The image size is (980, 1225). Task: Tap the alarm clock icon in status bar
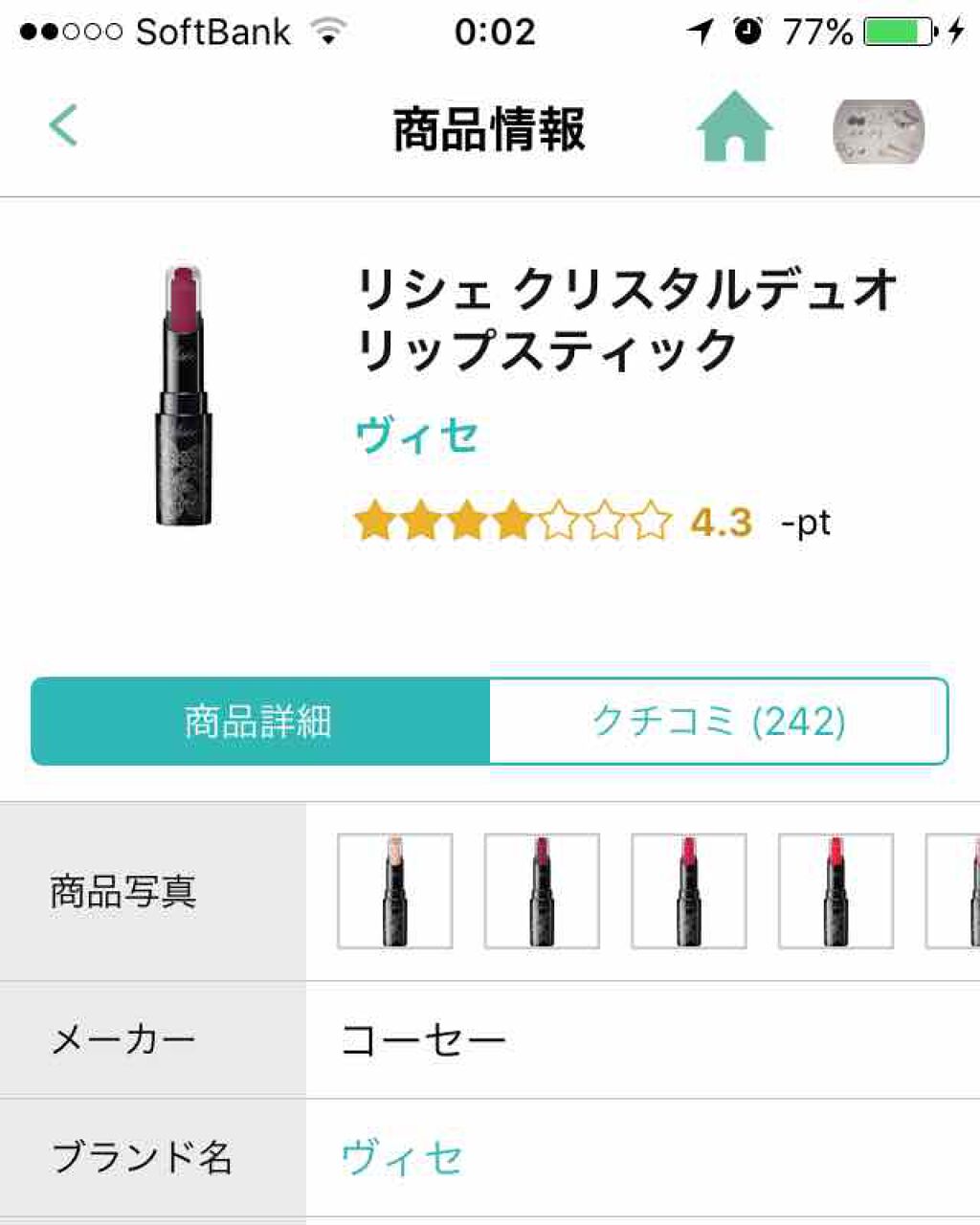pyautogui.click(x=746, y=32)
